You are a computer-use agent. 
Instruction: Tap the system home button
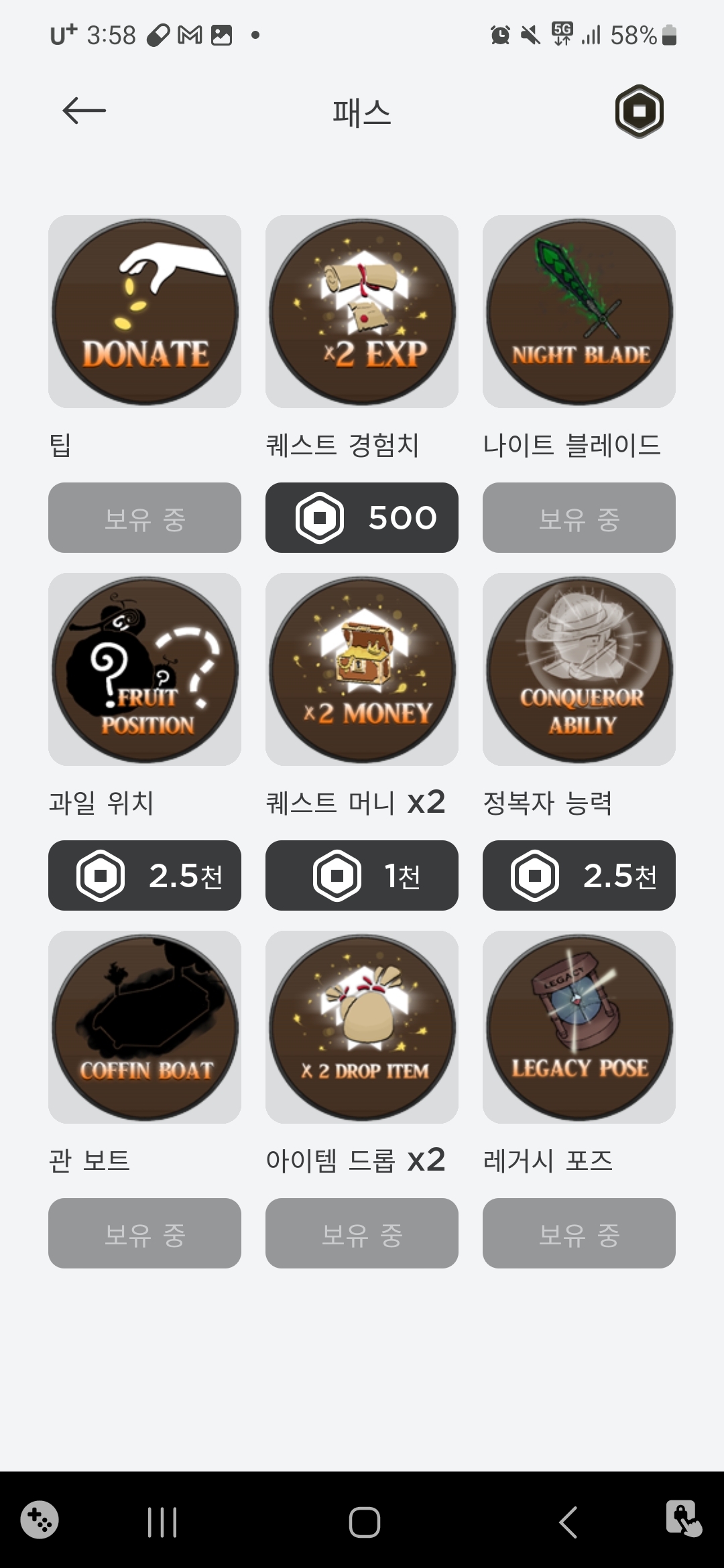coord(364,1522)
